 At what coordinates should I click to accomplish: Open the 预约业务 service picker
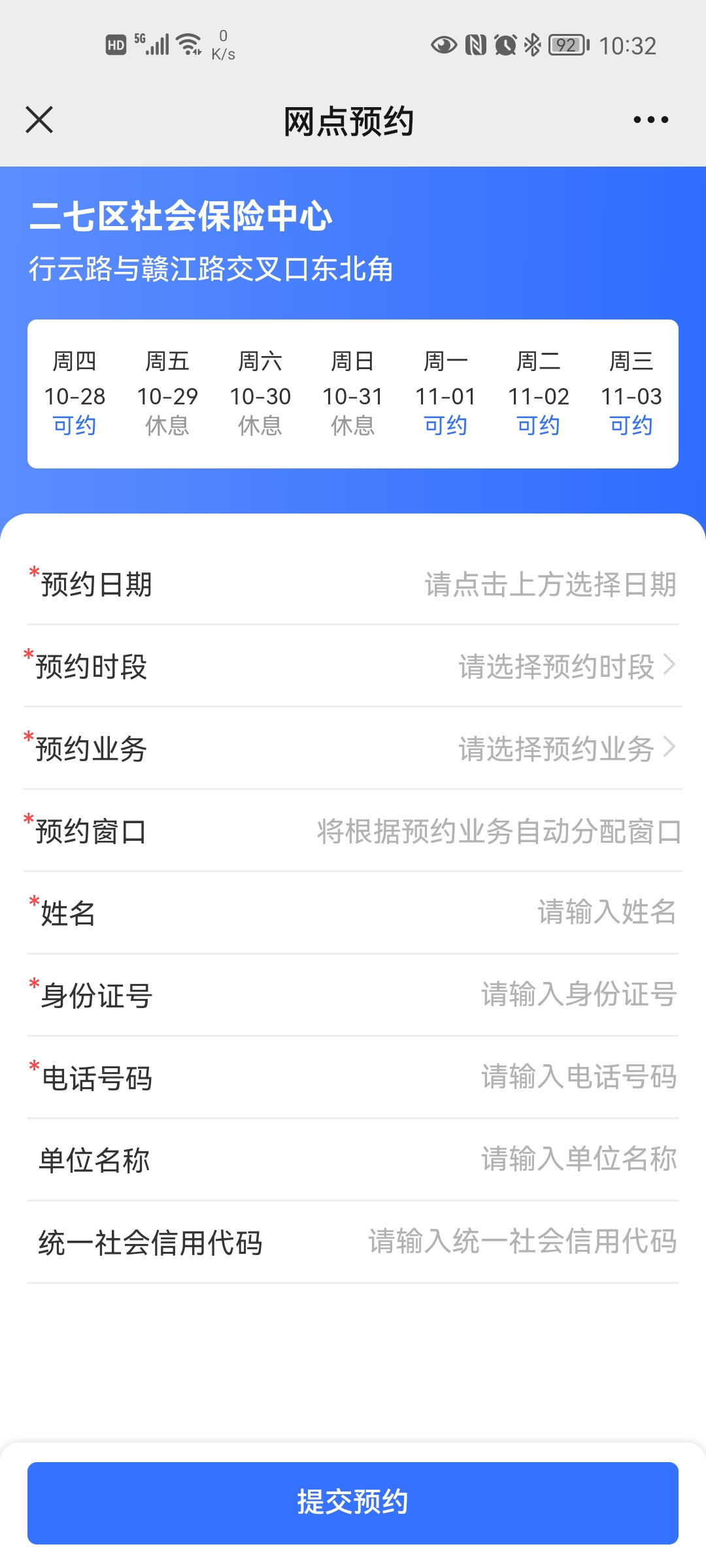565,749
